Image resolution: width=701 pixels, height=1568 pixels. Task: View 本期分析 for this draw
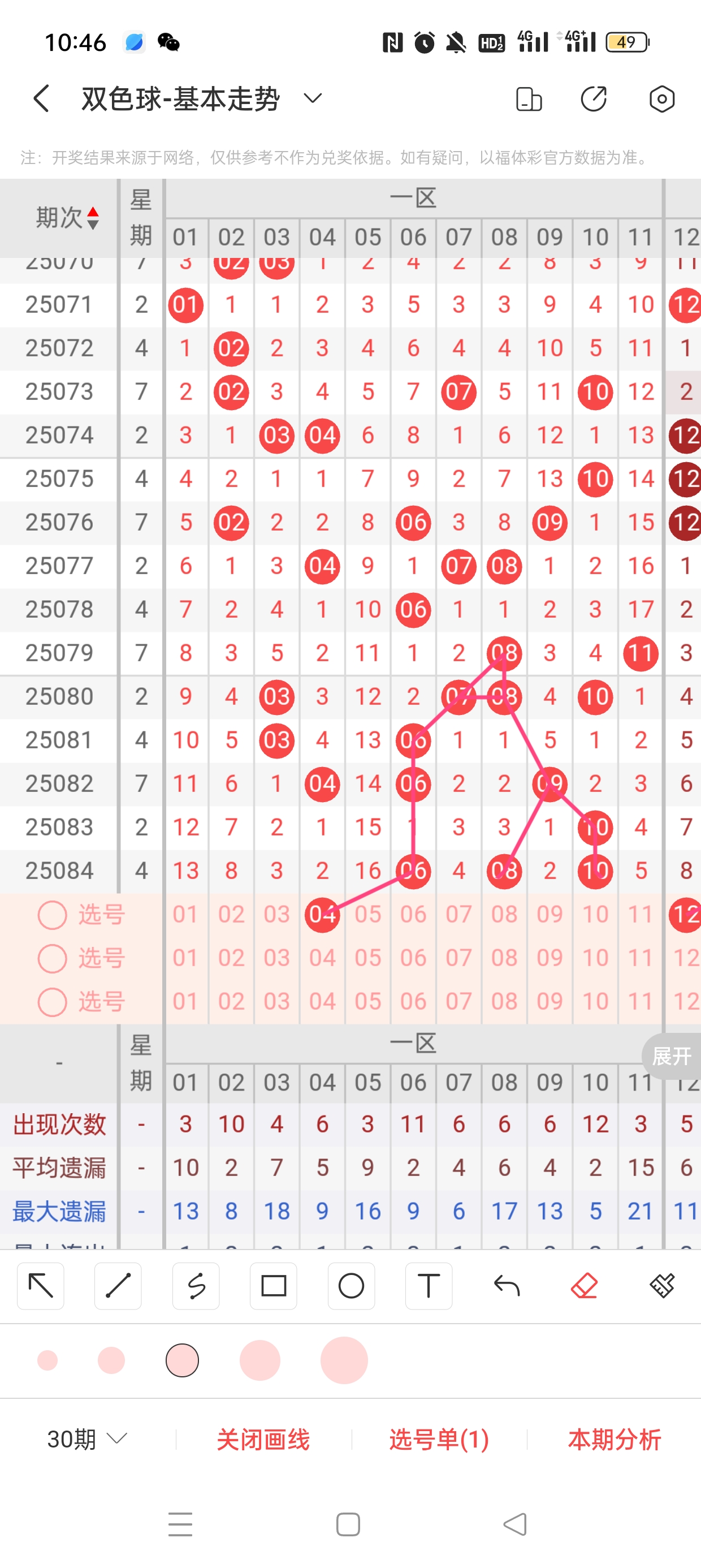tap(615, 1439)
